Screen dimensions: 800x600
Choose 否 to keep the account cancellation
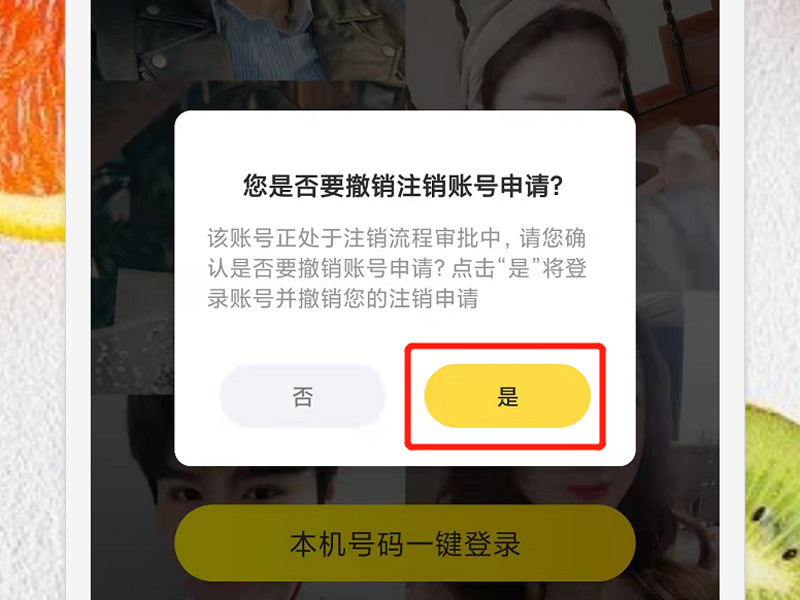tap(303, 397)
